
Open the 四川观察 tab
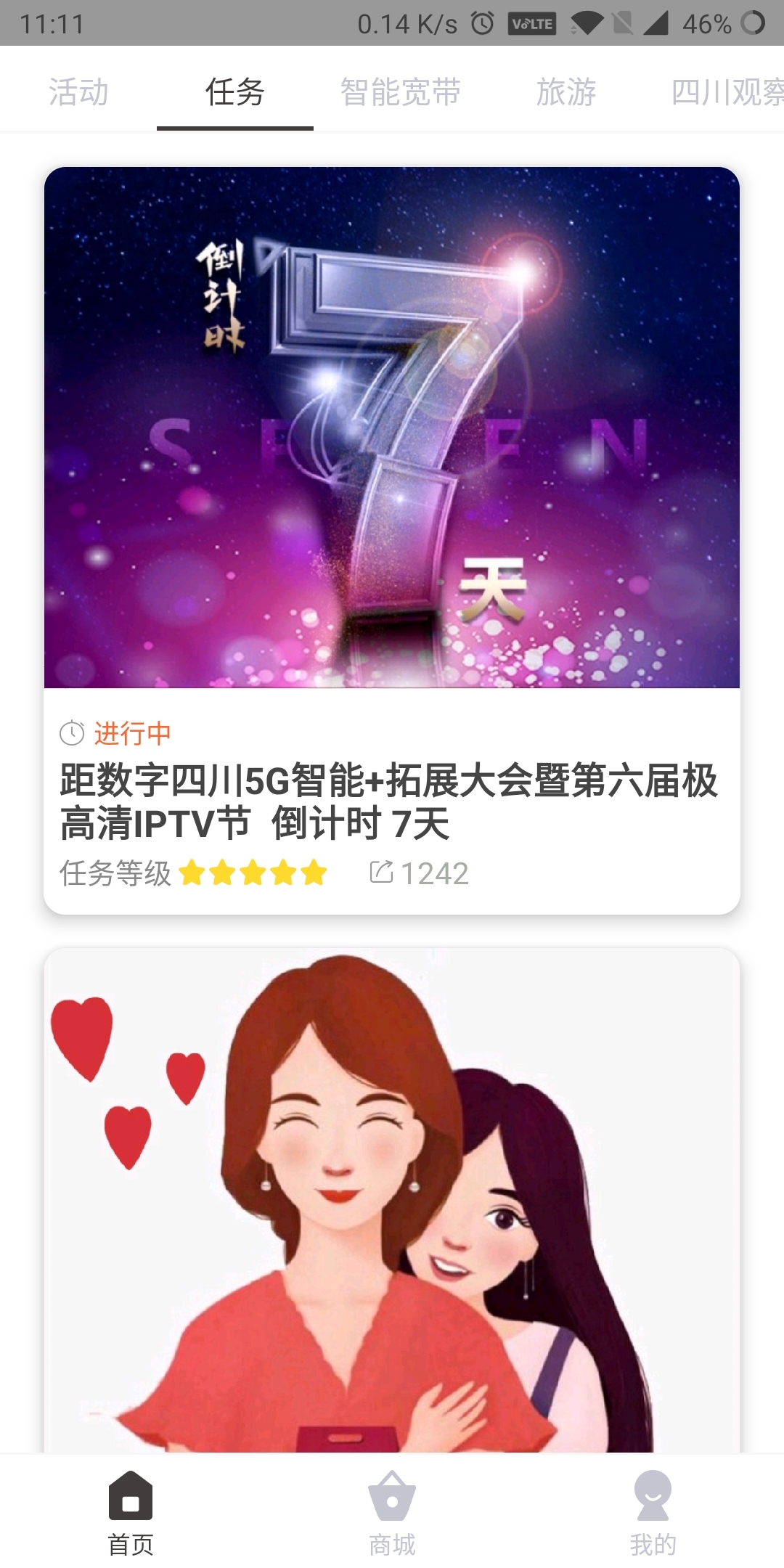(x=727, y=92)
